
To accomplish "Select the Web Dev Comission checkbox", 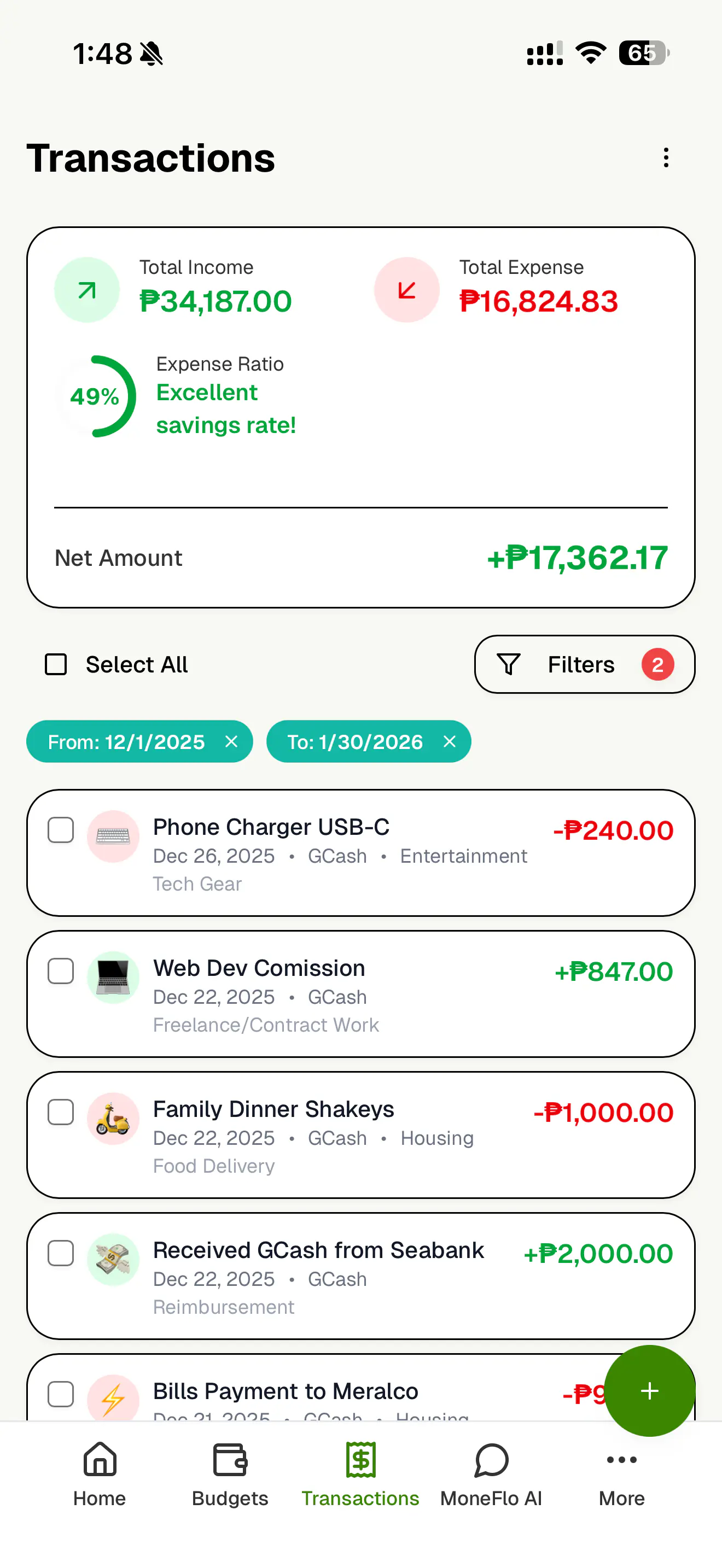I will pyautogui.click(x=60, y=972).
